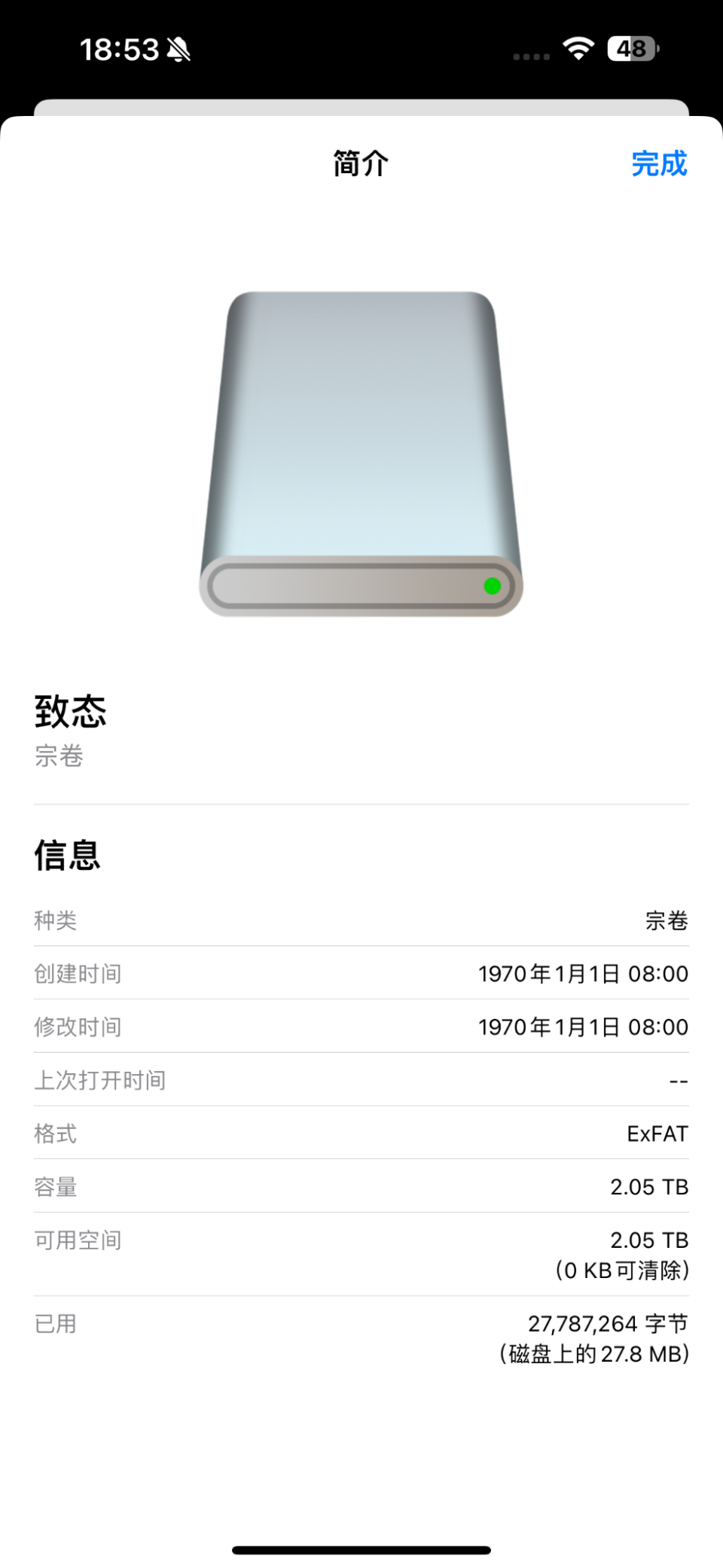The image size is (723, 1568).
Task: Tap the Wi-Fi icon in status bar
Action: point(578,47)
